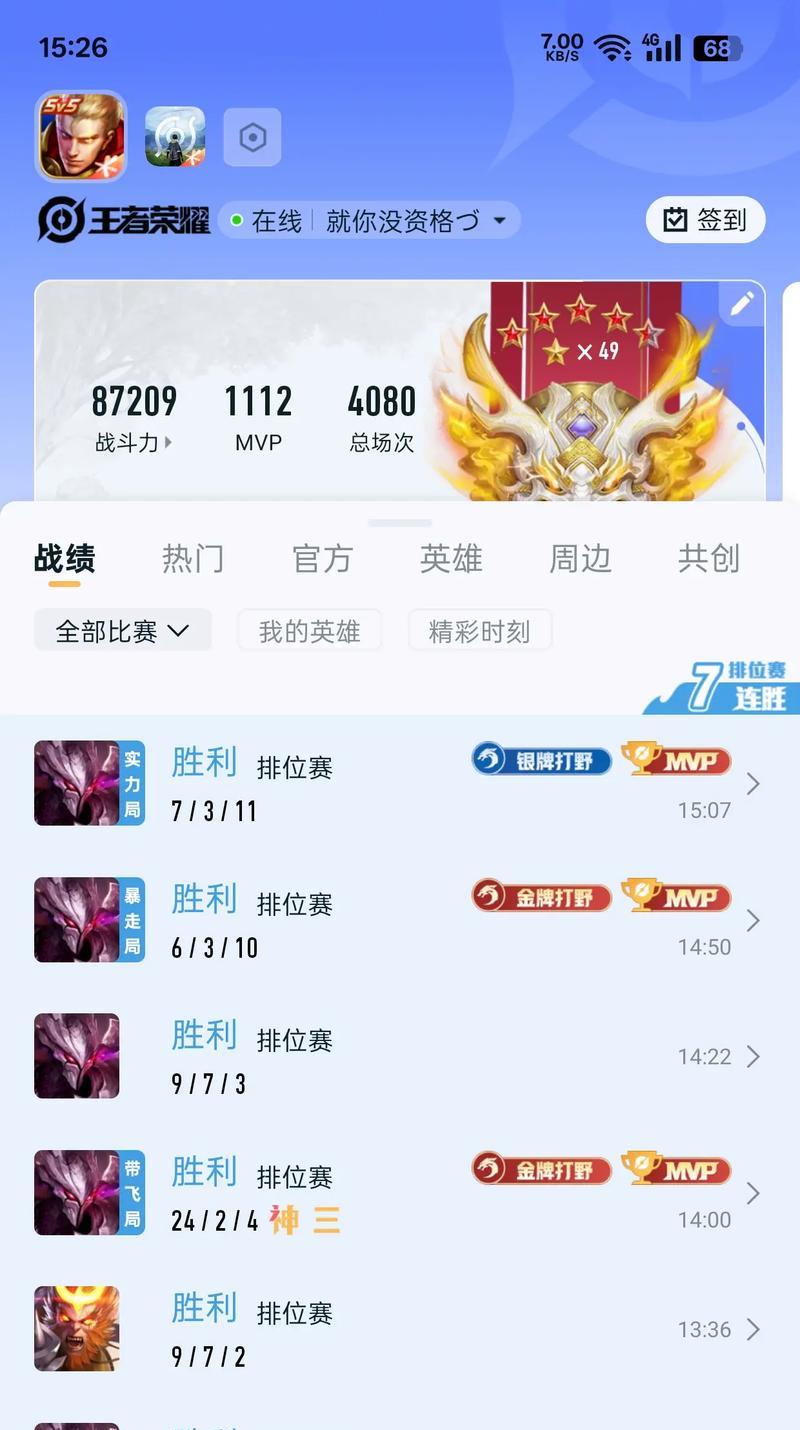Select the 我的英雄 chip

click(x=309, y=631)
